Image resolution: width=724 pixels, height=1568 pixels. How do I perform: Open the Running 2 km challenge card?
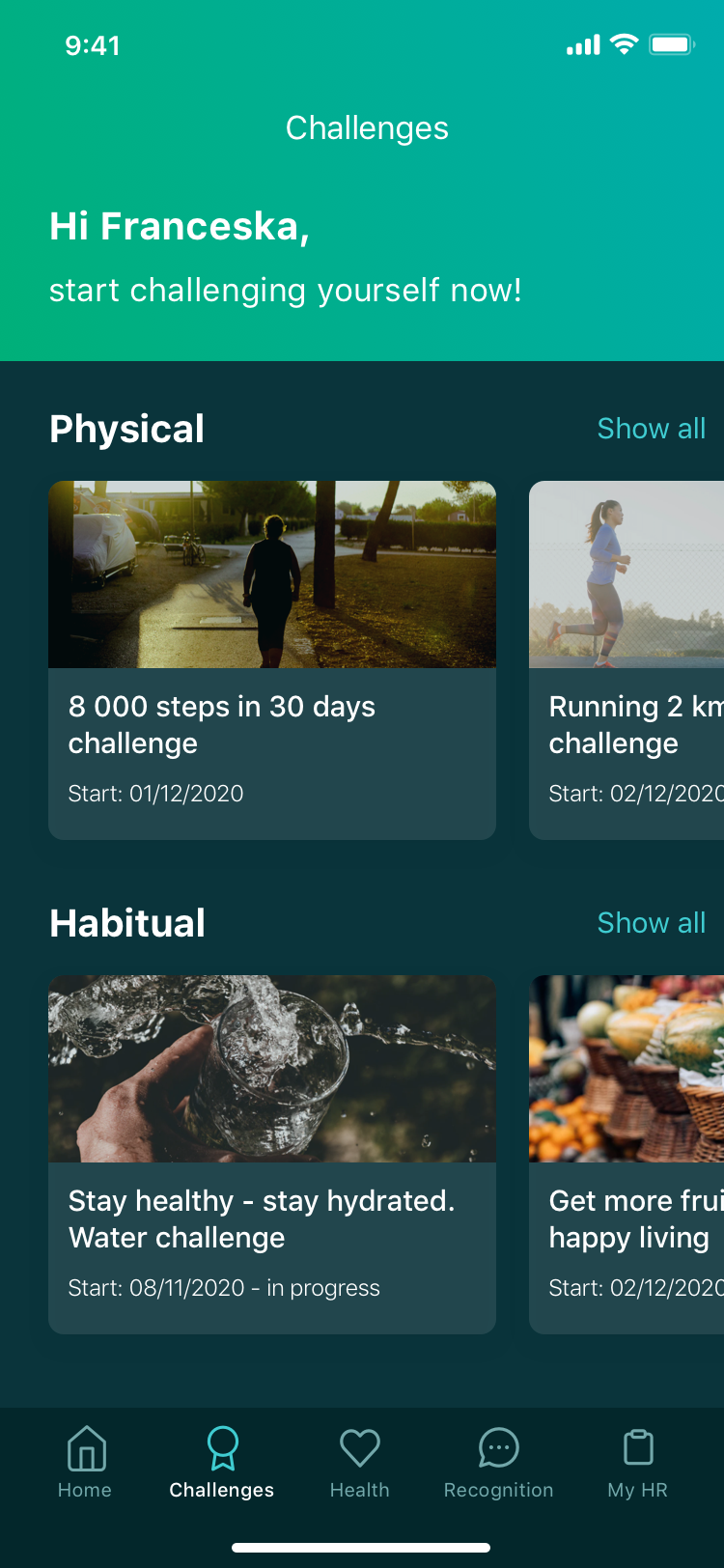tap(627, 660)
